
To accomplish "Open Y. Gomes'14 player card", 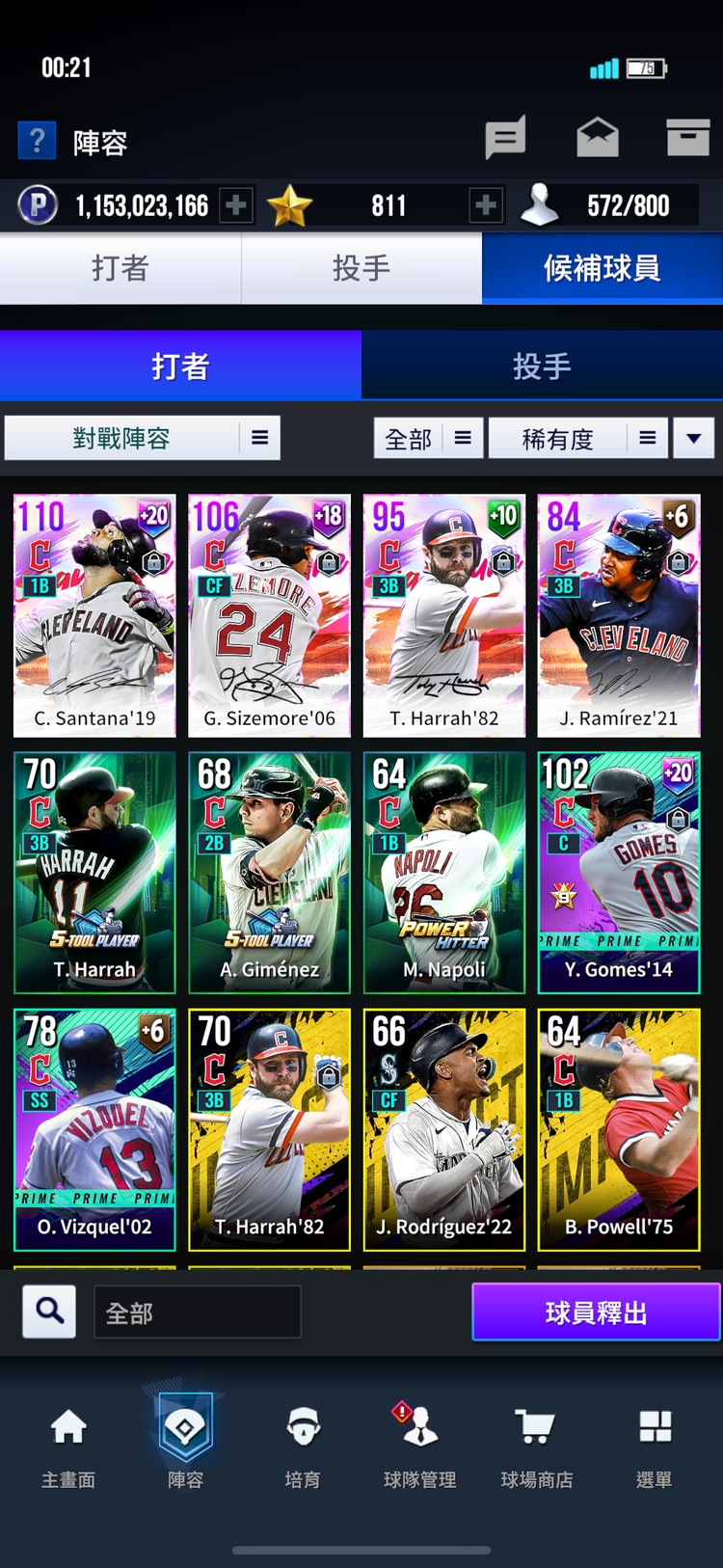I will coord(619,872).
